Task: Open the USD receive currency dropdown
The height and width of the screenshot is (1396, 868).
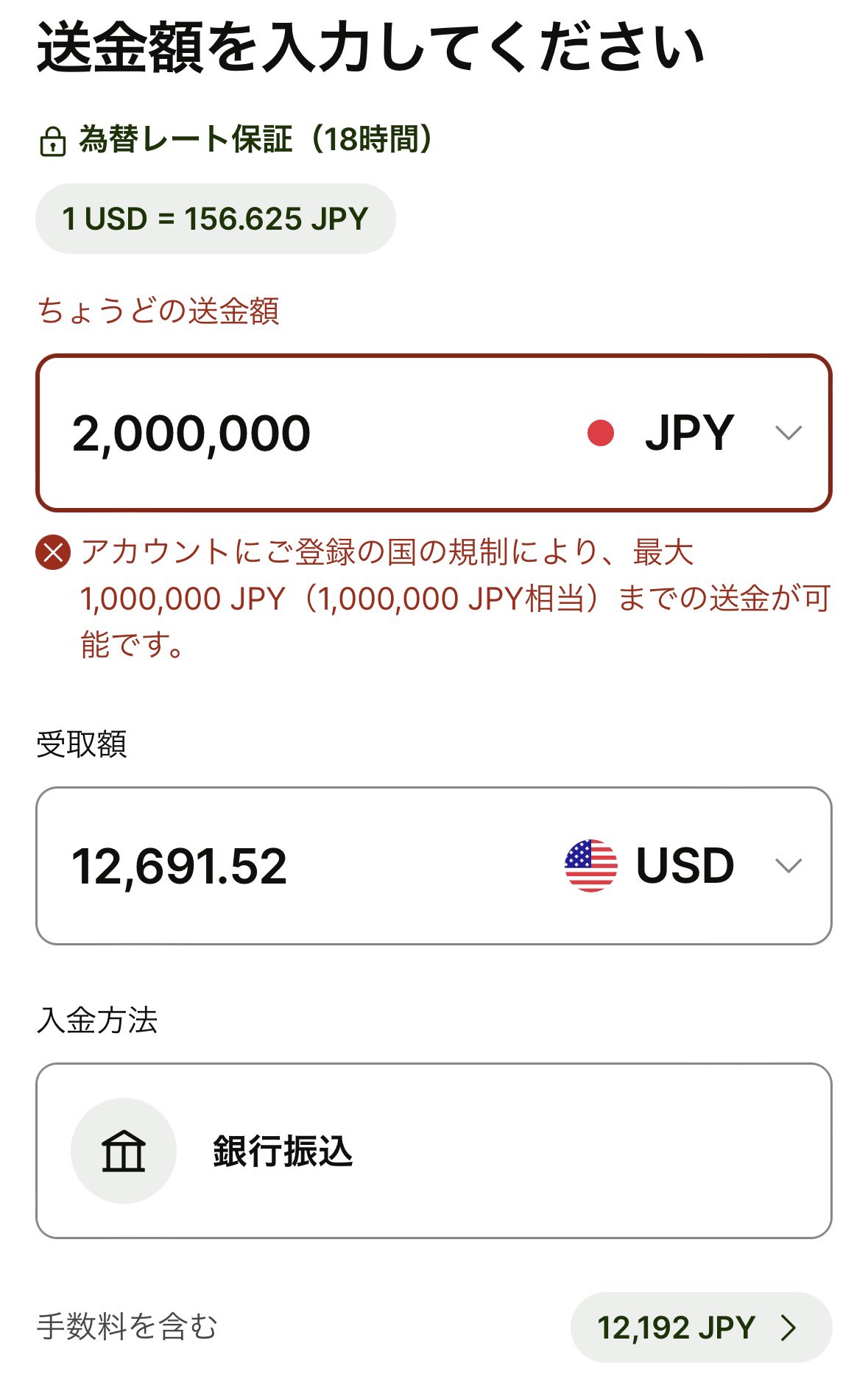Action: click(x=684, y=866)
